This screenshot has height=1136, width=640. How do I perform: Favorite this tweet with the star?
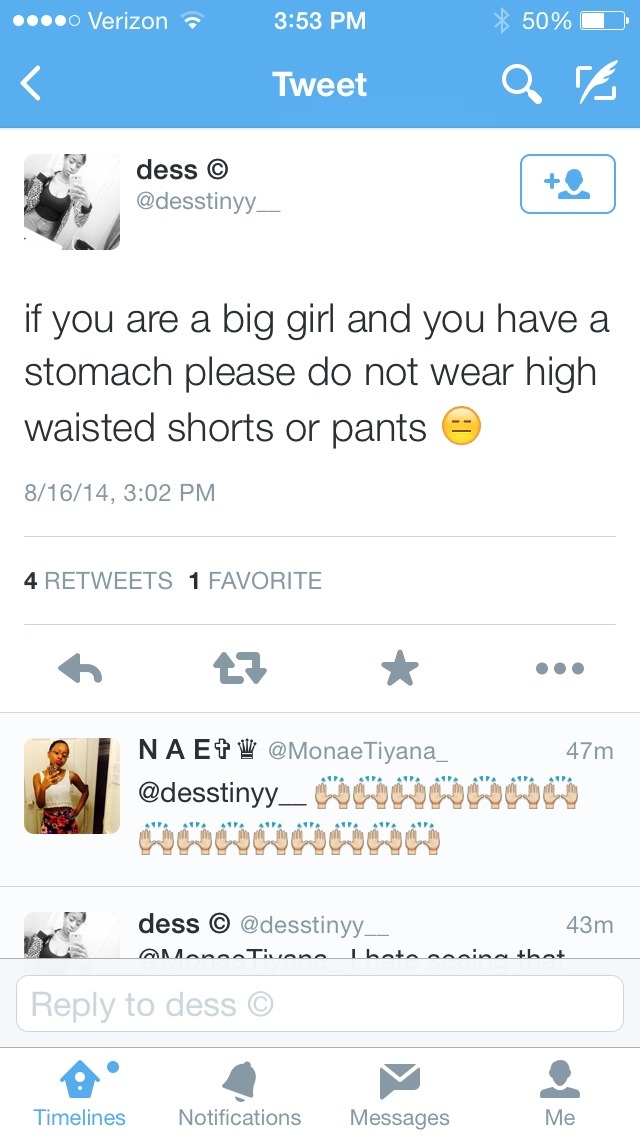point(400,669)
